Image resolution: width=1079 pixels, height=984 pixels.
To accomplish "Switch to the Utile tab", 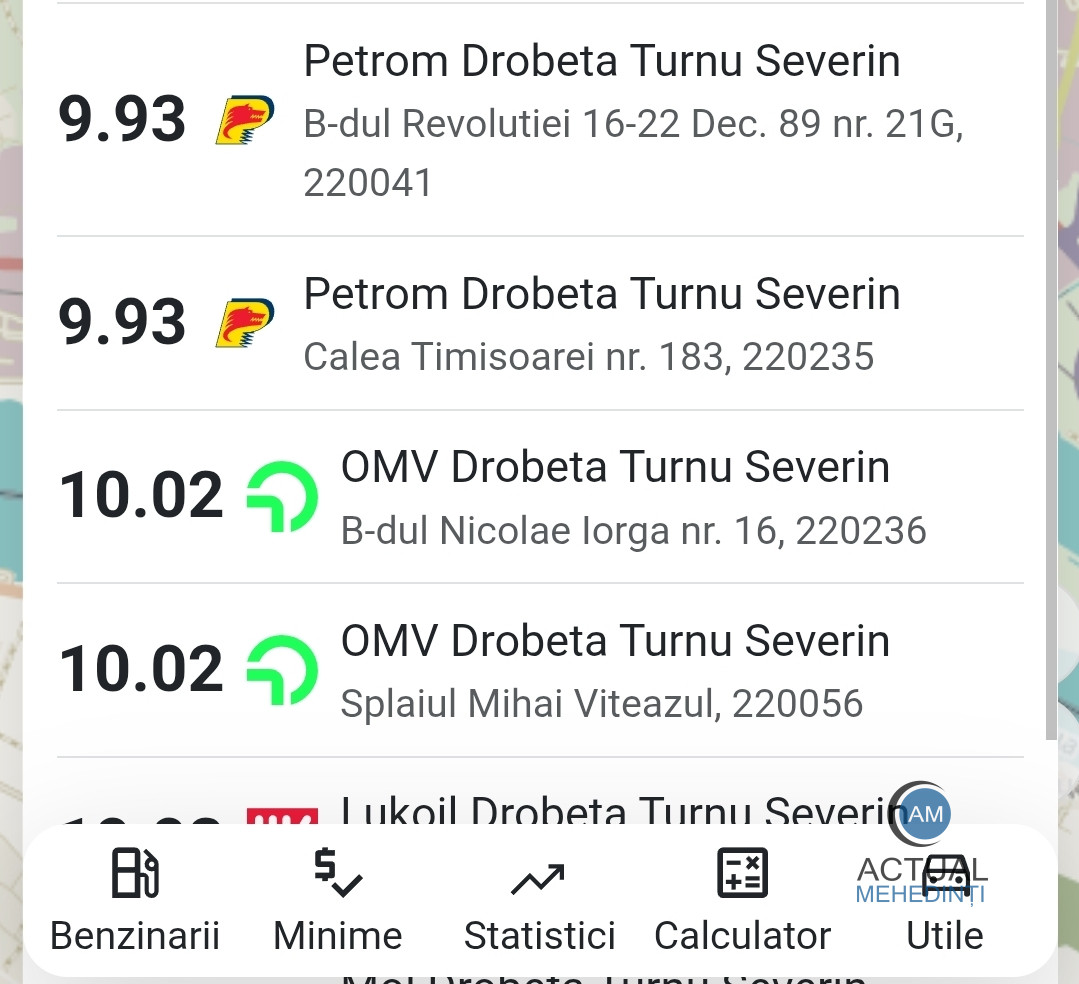I will pos(944,902).
